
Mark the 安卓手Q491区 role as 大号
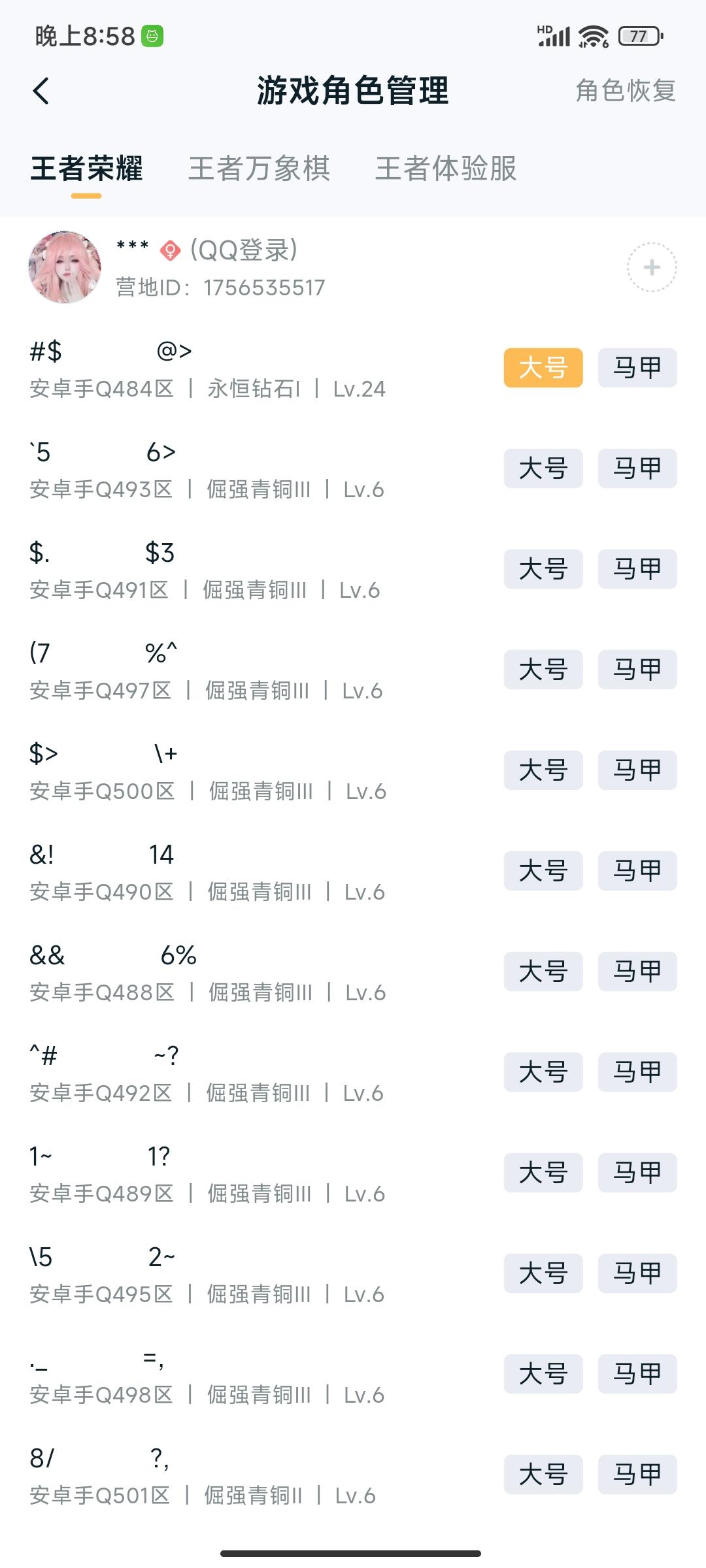coord(543,569)
